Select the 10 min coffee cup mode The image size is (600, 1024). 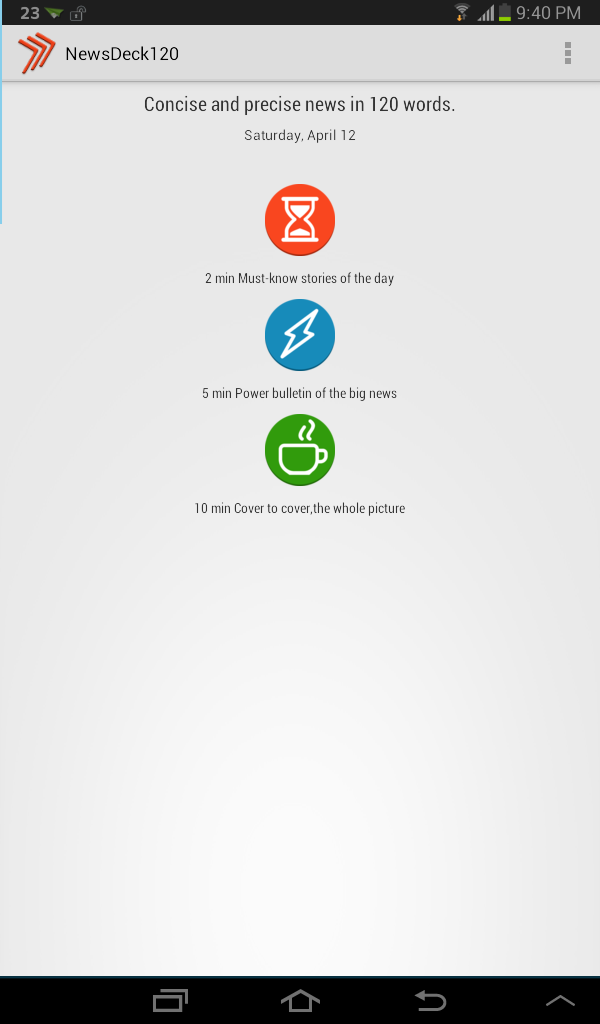click(300, 450)
